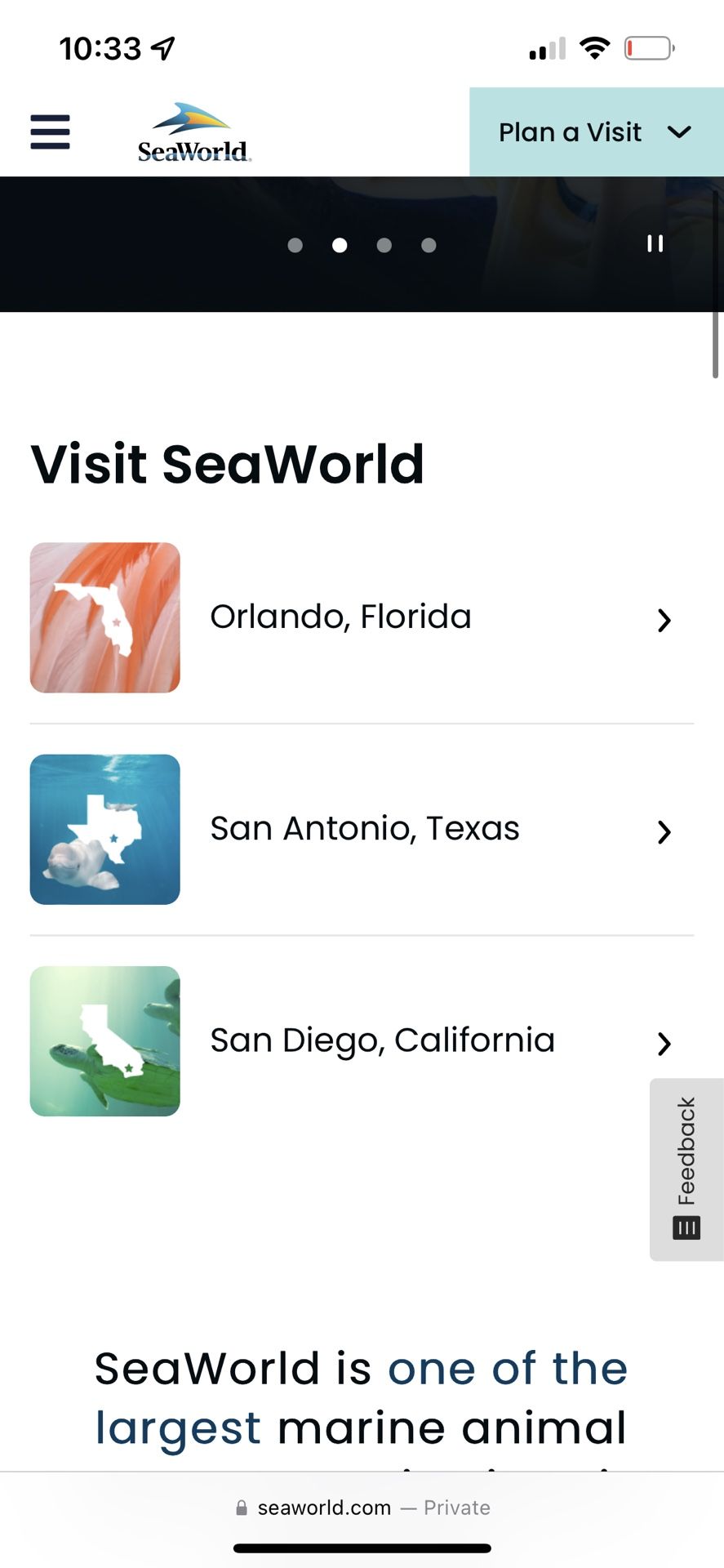Go to the SeaWorld home logo
Screen dimensions: 724x1568
click(x=193, y=133)
